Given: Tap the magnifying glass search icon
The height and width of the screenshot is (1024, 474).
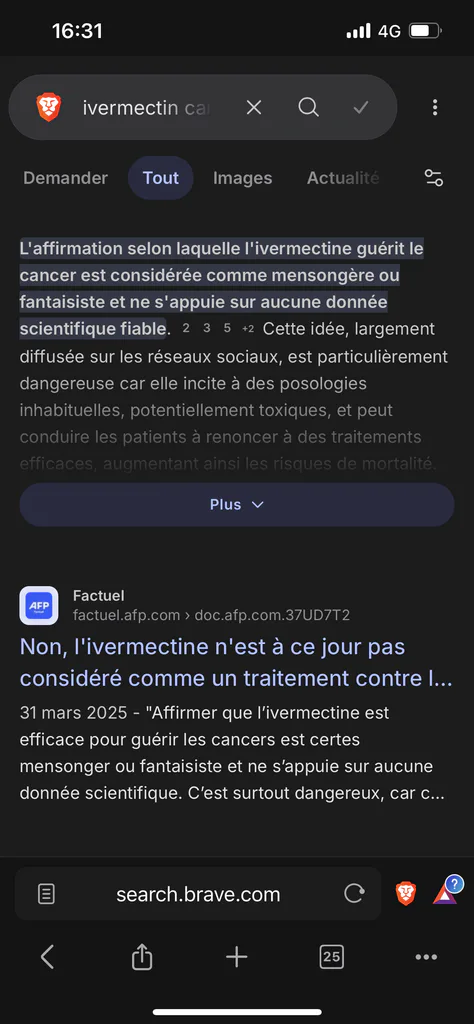Looking at the screenshot, I should (308, 107).
